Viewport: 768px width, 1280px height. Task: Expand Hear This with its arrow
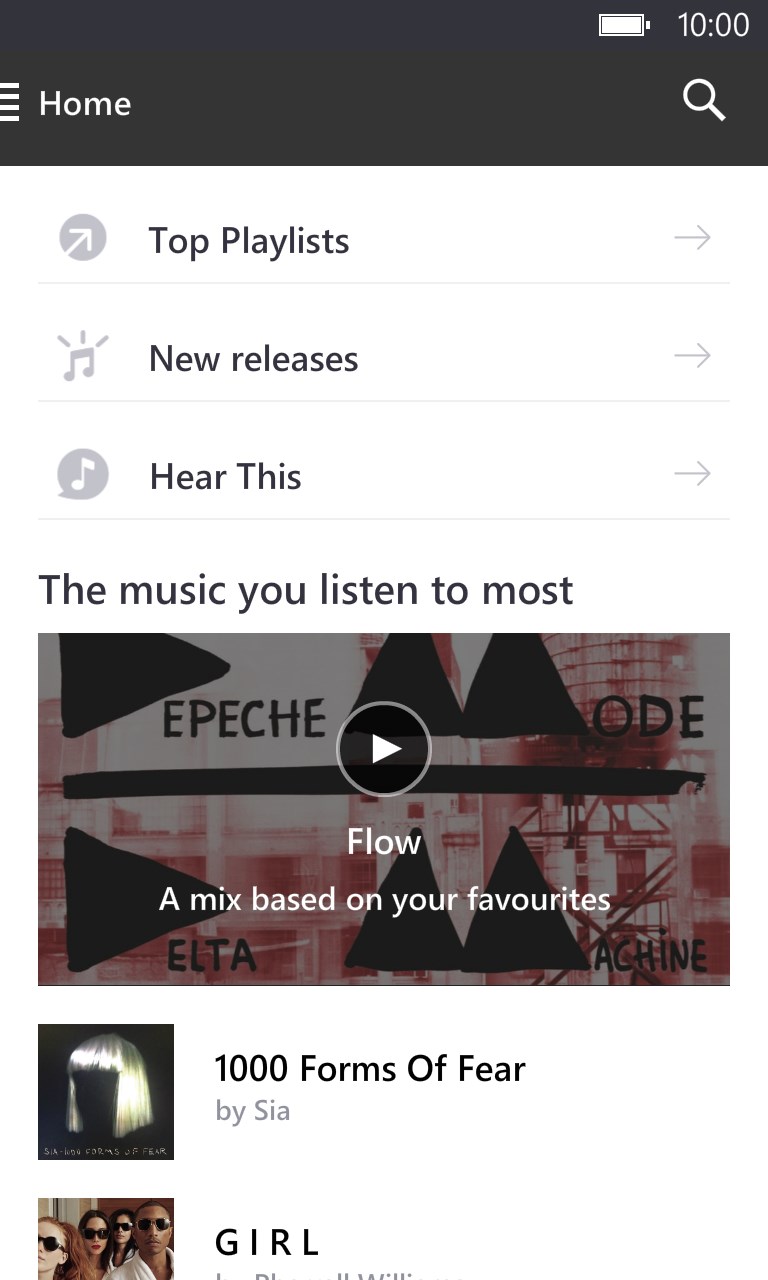click(693, 474)
